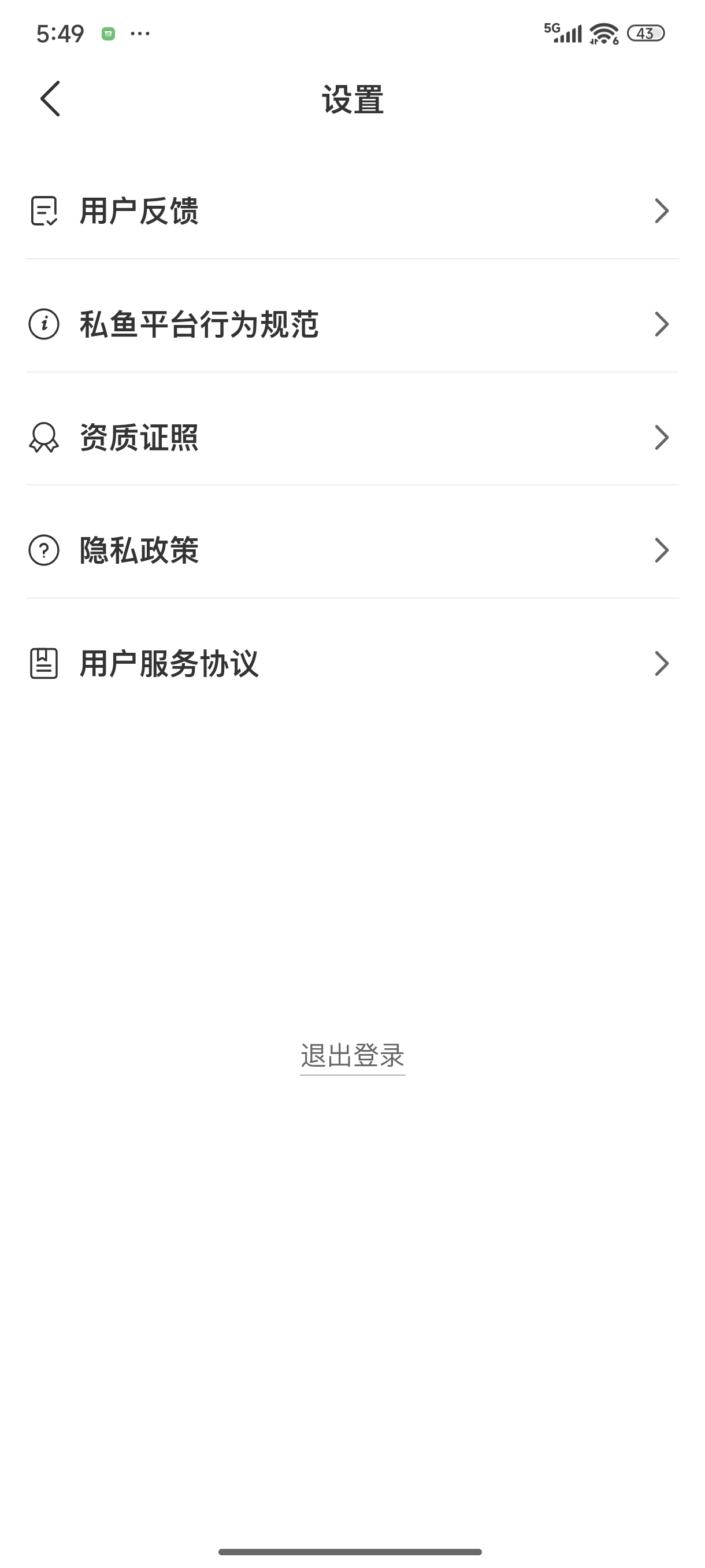Tap 退出登录 to log out
The width and height of the screenshot is (705, 1568).
click(x=352, y=1056)
